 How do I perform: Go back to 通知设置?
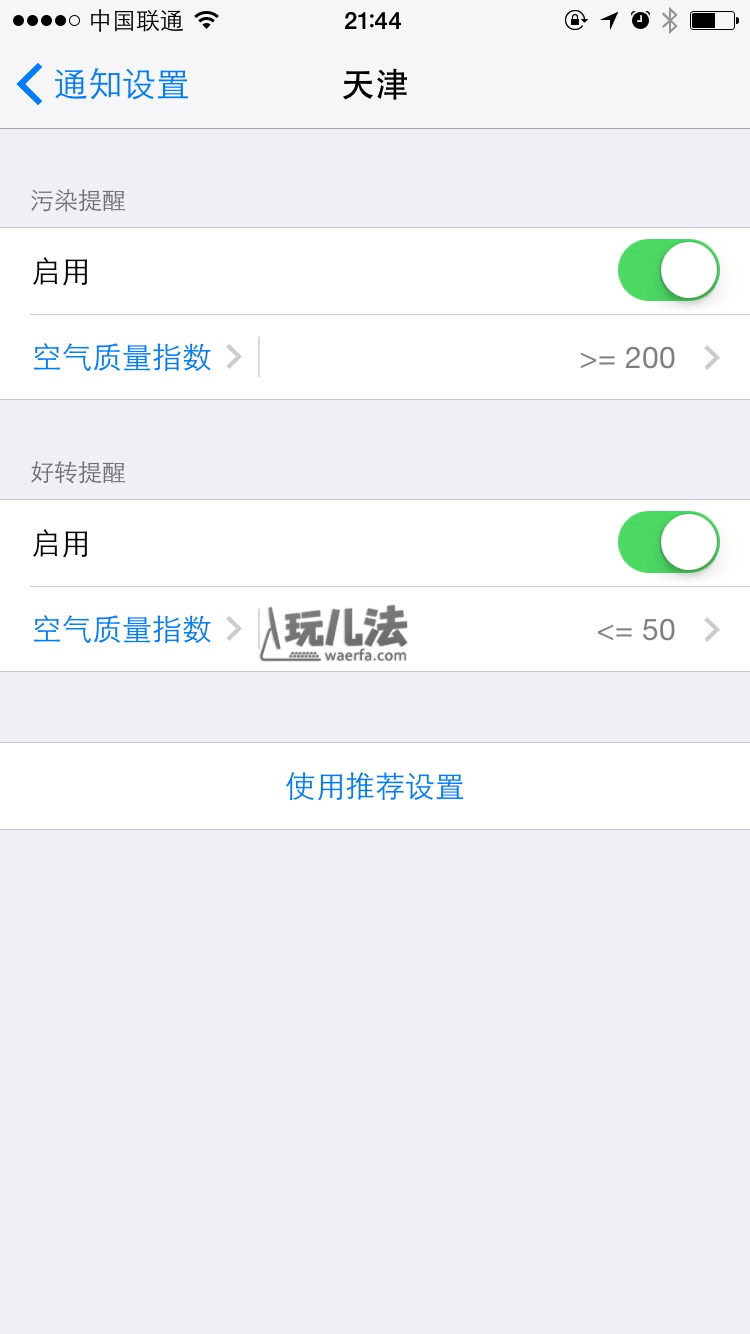point(104,85)
